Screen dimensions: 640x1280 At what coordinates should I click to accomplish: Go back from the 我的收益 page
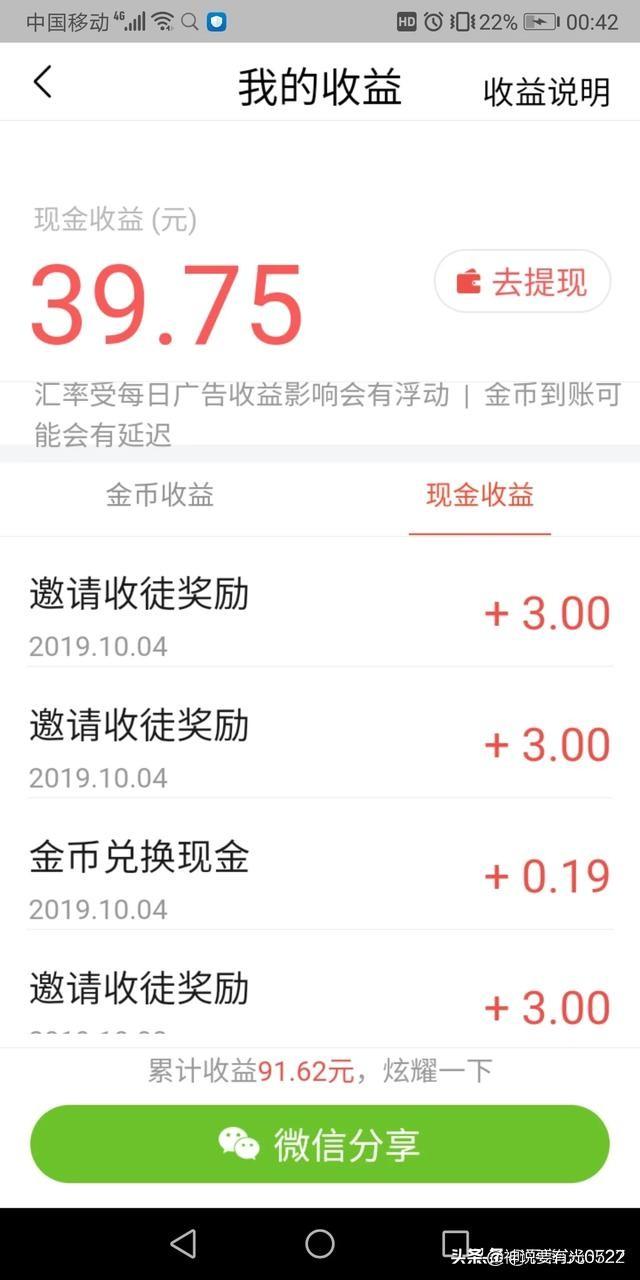point(42,83)
